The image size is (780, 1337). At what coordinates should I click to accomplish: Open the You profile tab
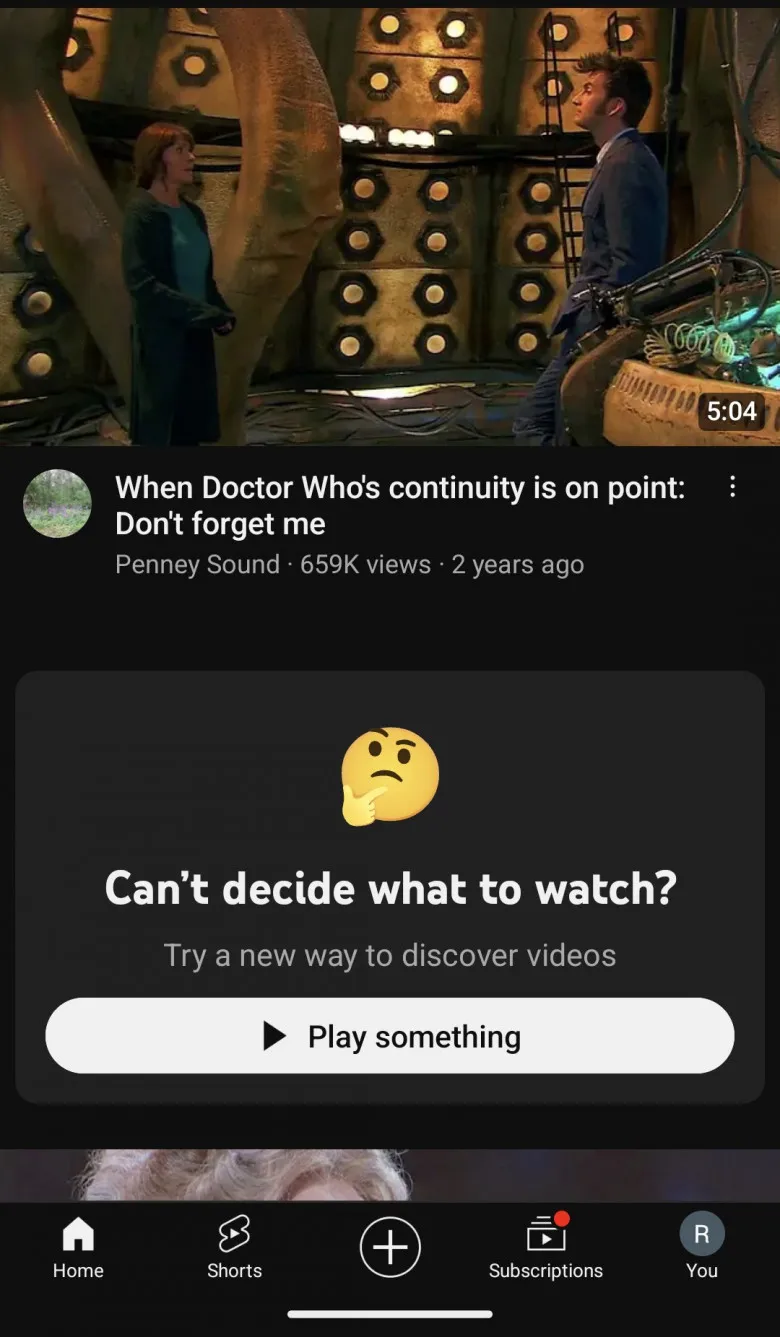point(702,1248)
